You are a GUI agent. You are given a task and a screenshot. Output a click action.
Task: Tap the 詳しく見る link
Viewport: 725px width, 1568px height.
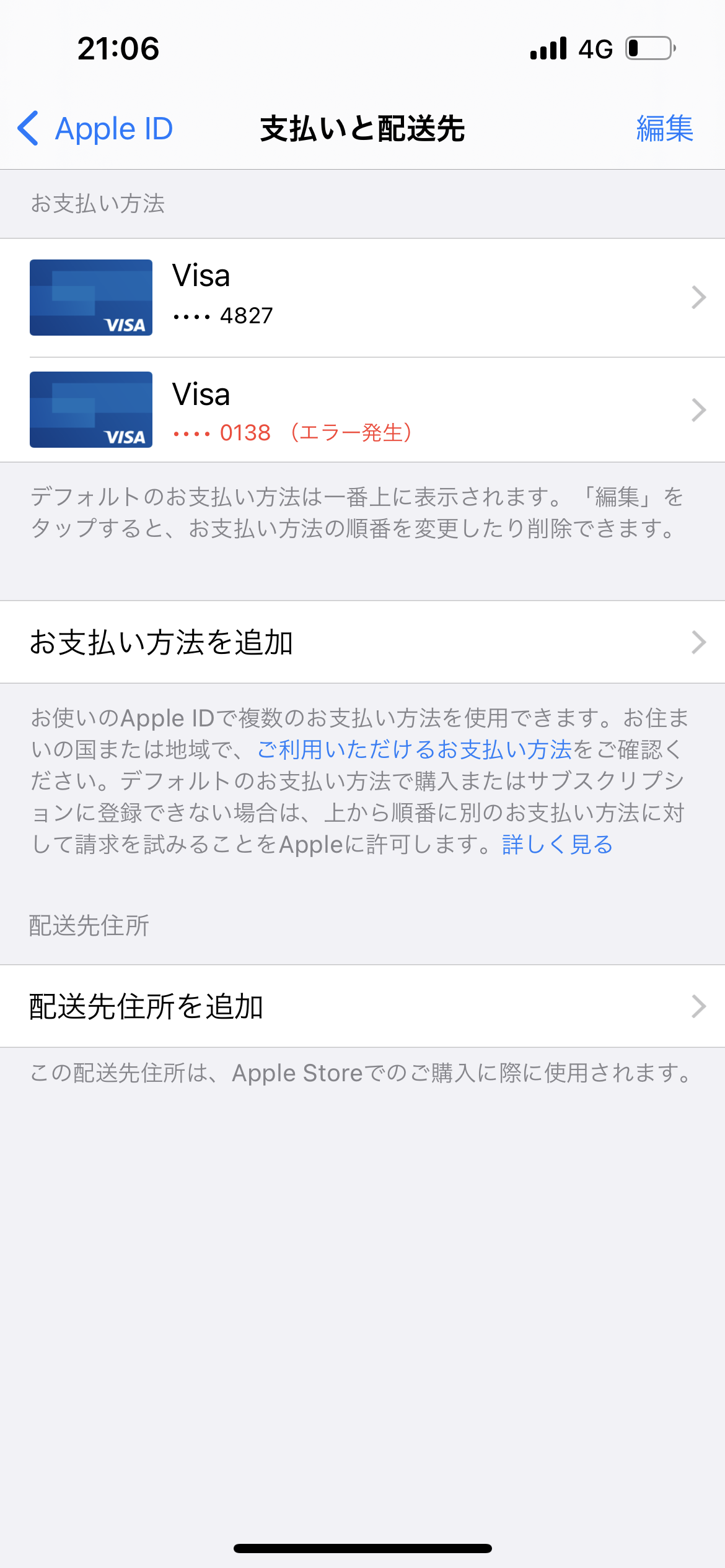pos(557,845)
